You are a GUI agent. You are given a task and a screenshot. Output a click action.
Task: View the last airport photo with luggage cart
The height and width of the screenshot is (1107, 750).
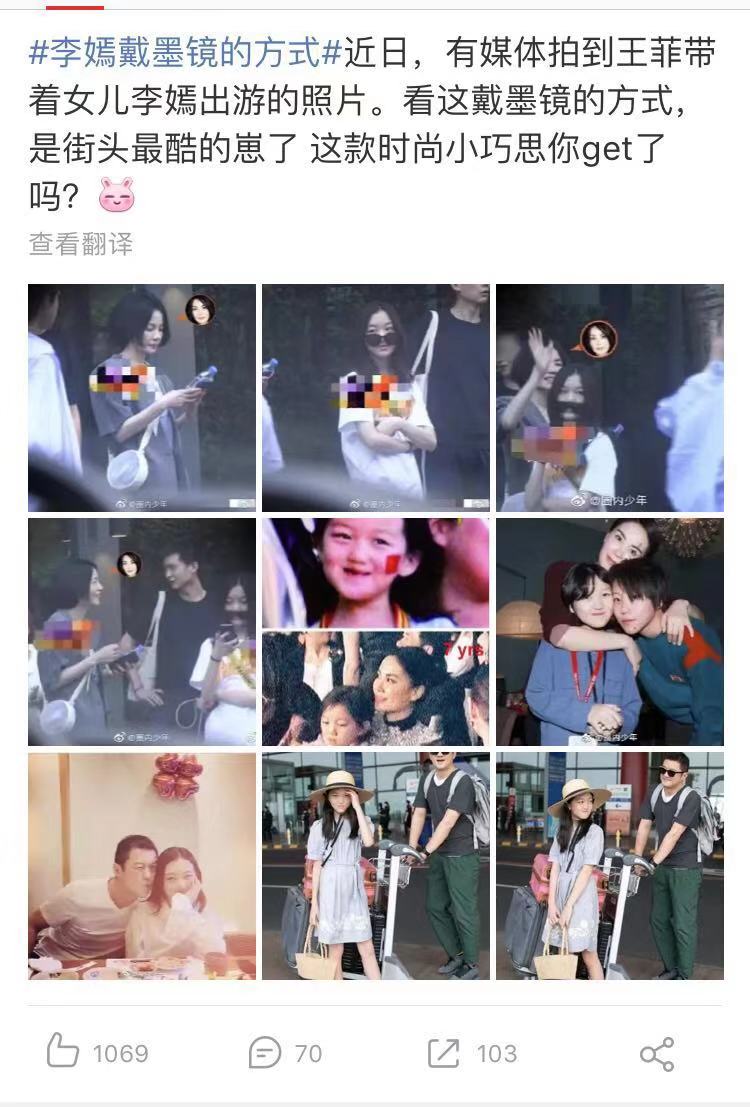point(610,865)
